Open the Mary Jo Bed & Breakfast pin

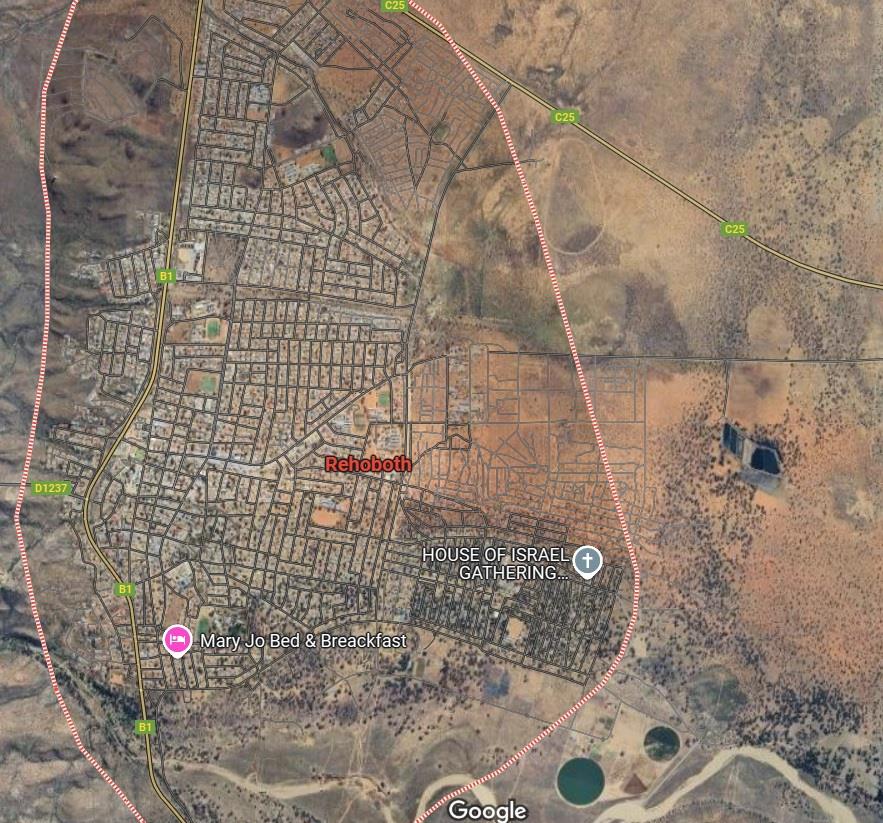coord(178,640)
